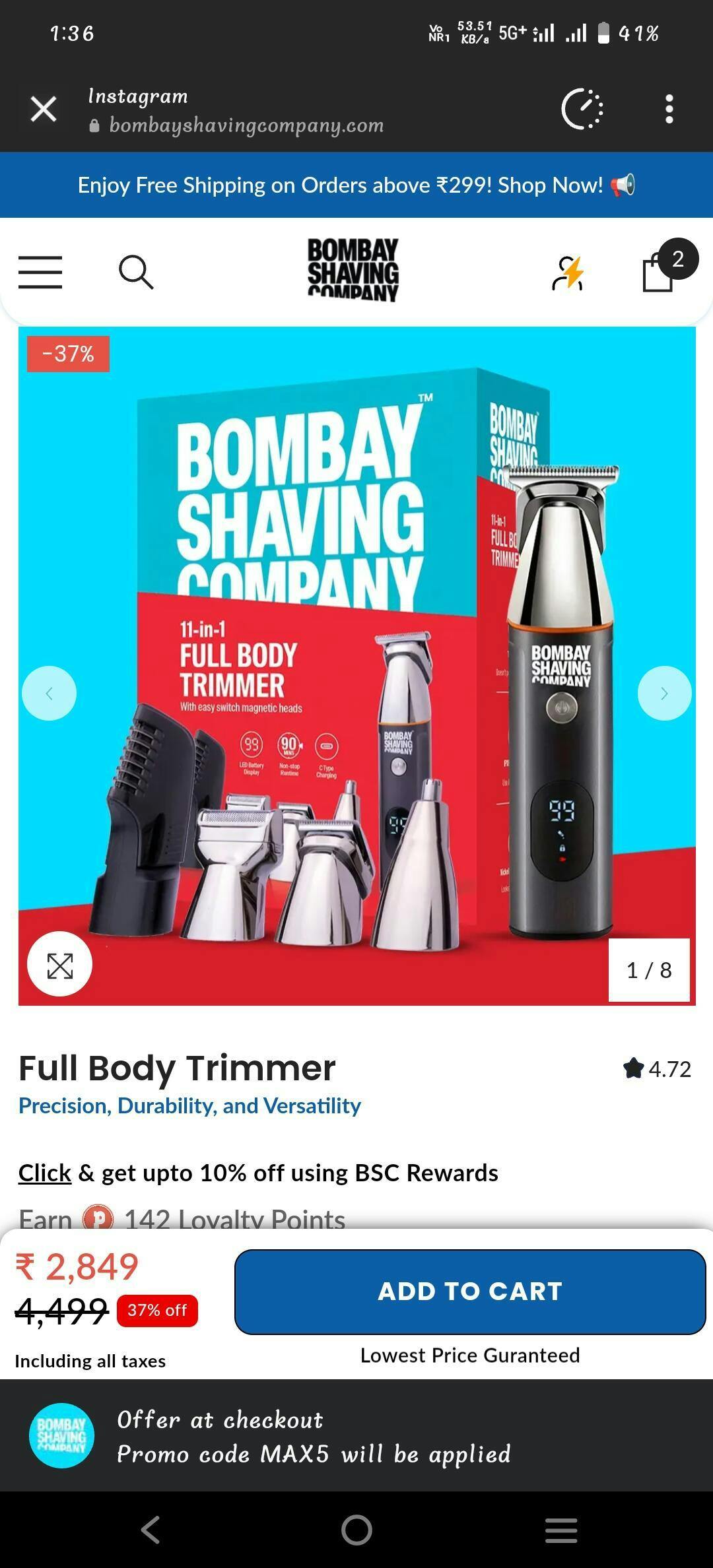Viewport: 713px width, 1568px height.
Task: Open the 4.72 star rating reviews
Action: pos(657,1068)
